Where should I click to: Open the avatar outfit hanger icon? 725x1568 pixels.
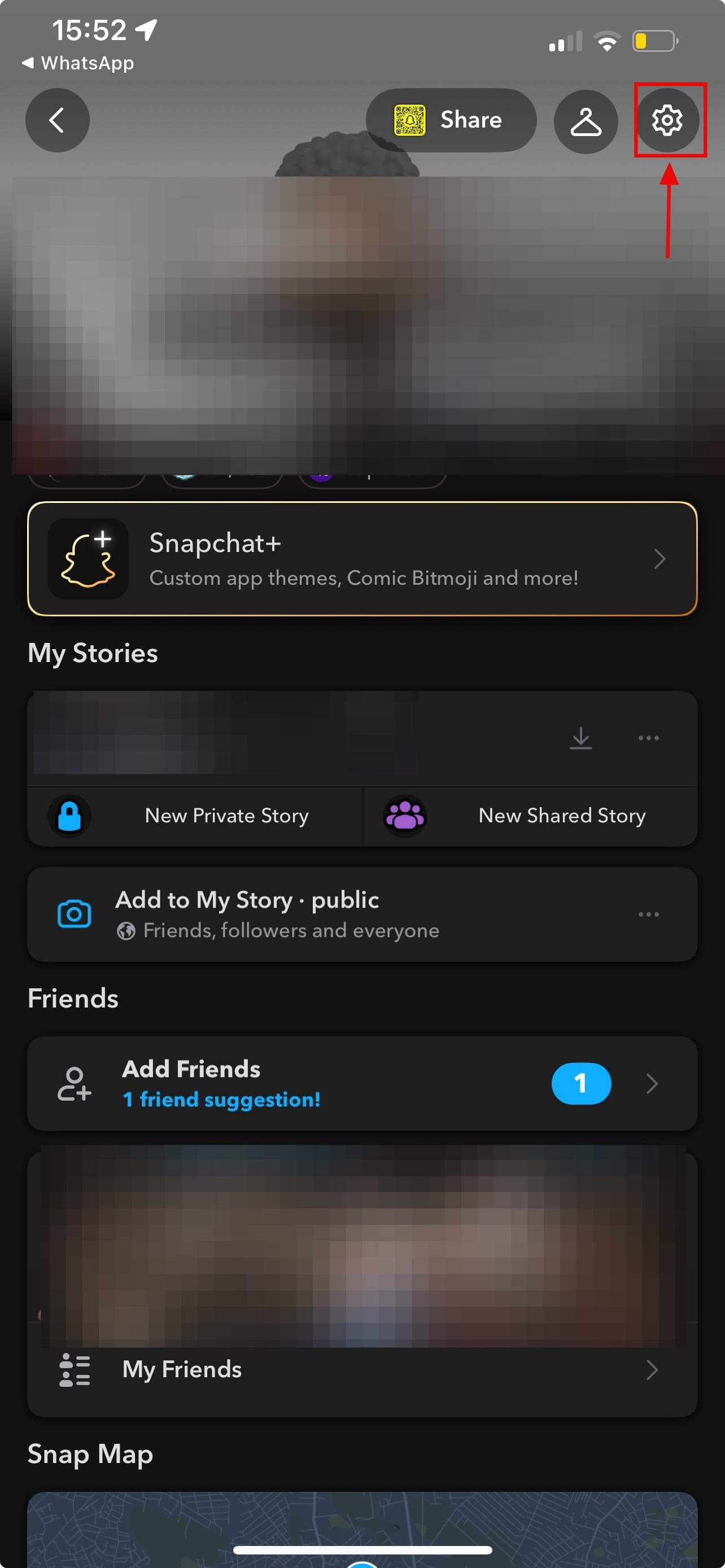586,121
